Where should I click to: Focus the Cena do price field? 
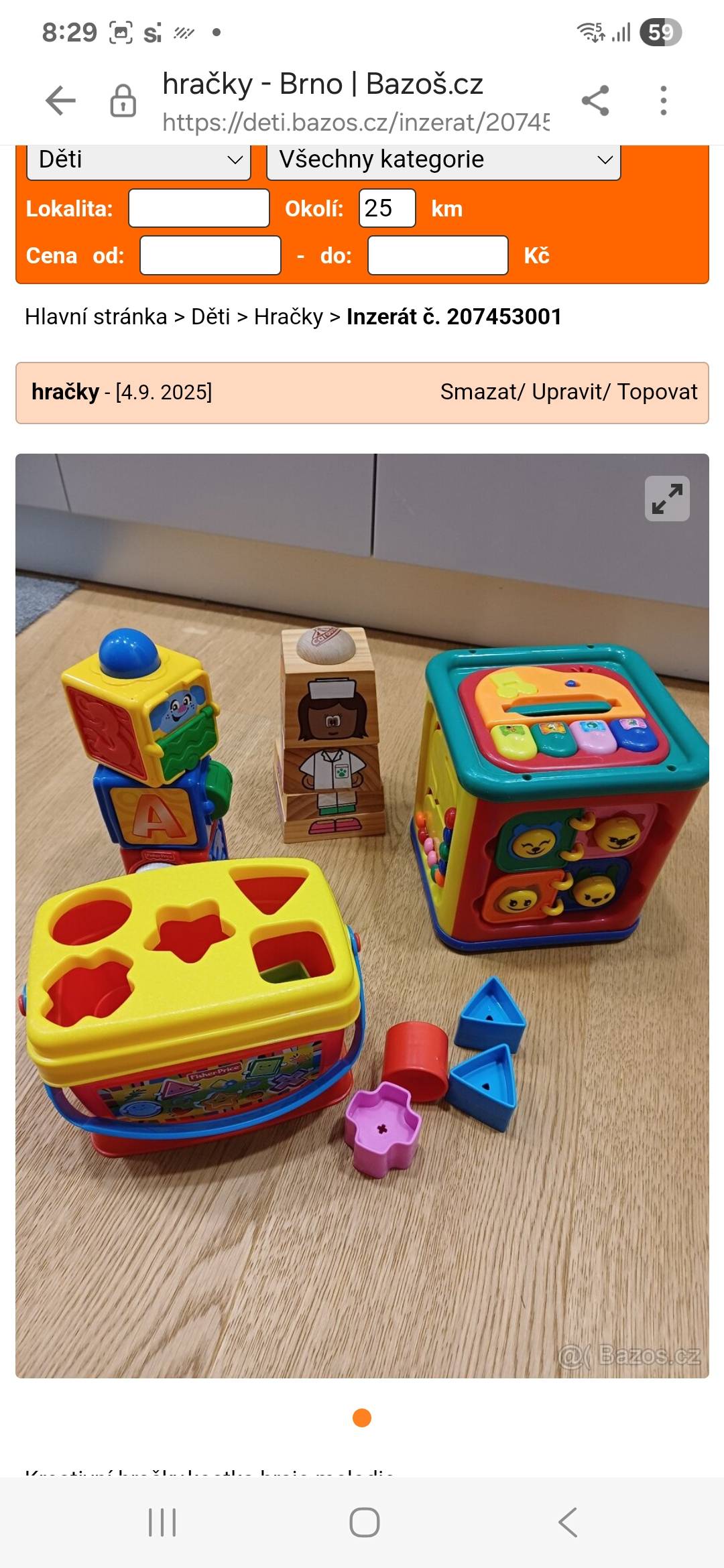[438, 255]
